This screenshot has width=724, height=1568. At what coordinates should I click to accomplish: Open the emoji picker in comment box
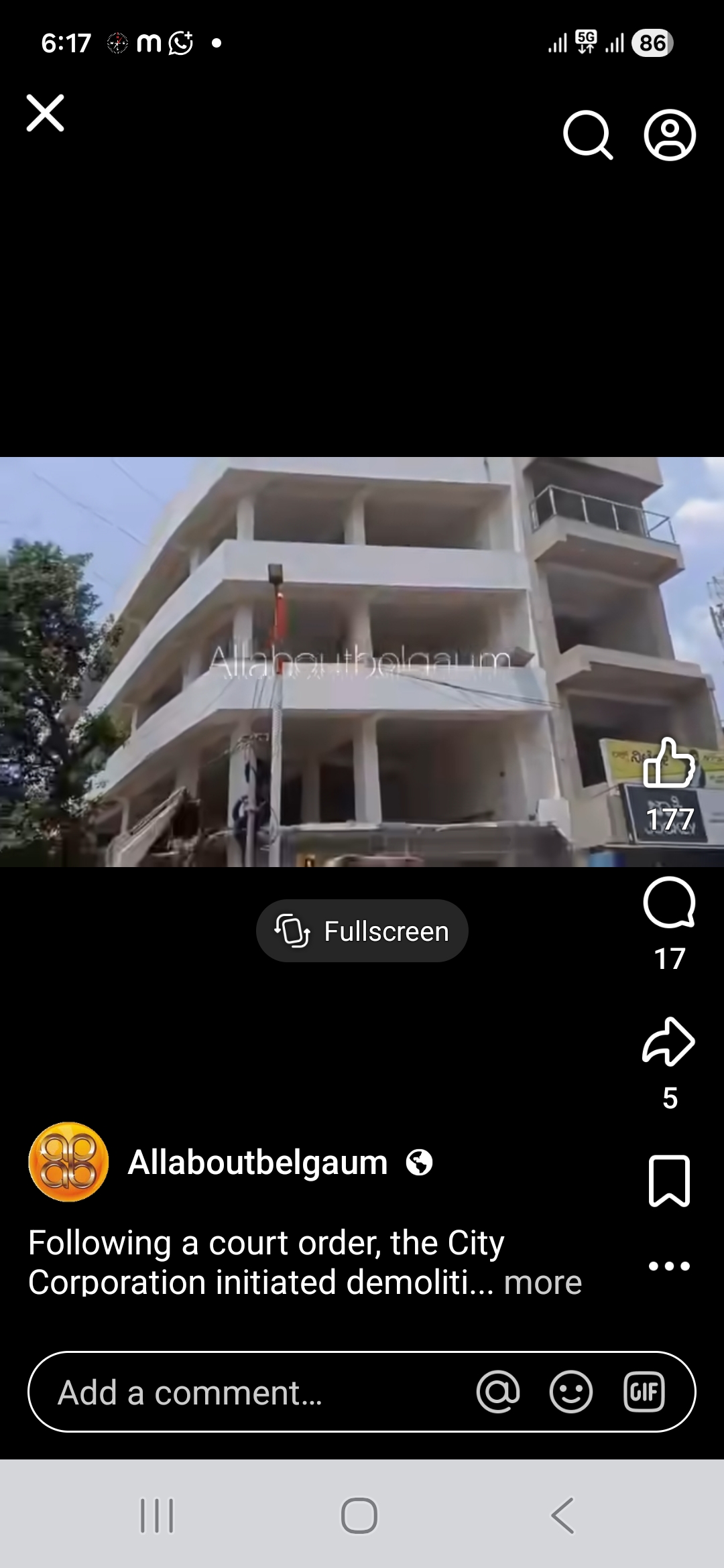tap(570, 1392)
